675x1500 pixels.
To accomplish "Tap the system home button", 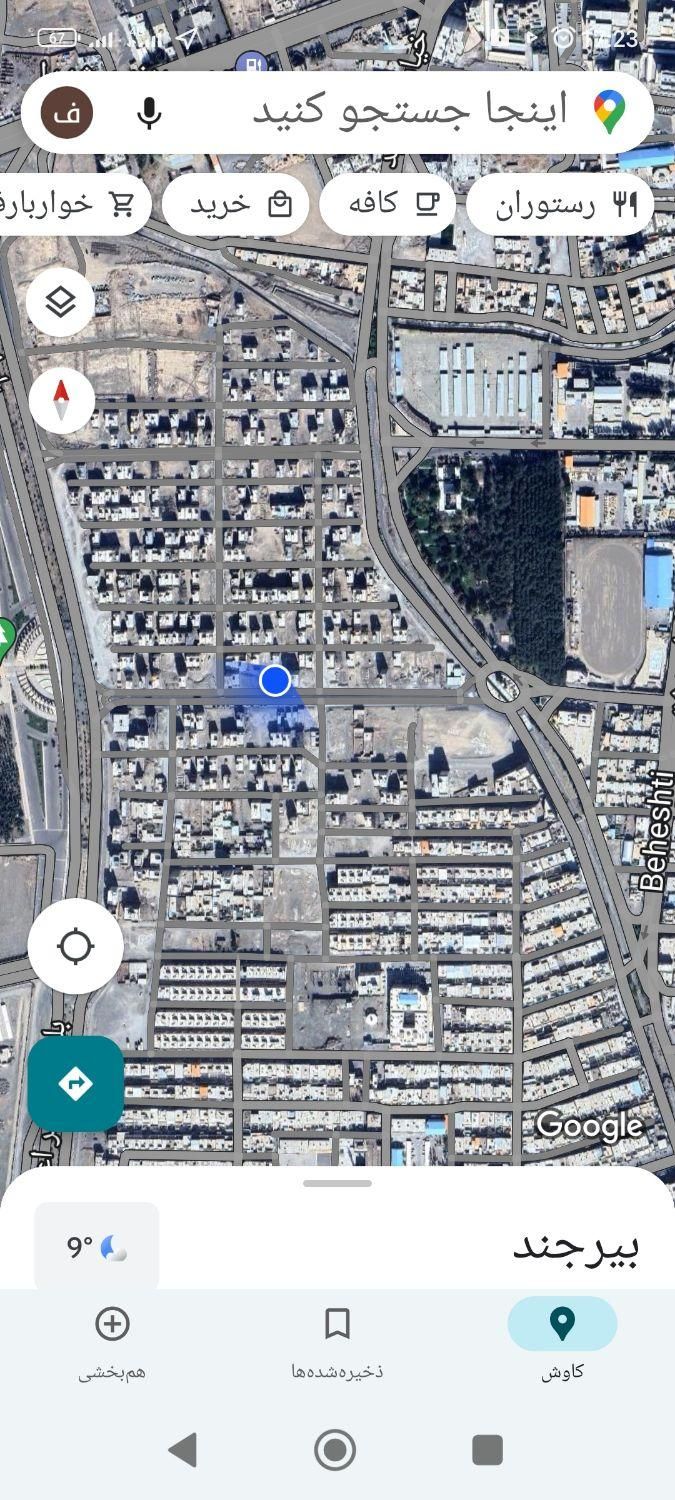I will click(x=335, y=1449).
